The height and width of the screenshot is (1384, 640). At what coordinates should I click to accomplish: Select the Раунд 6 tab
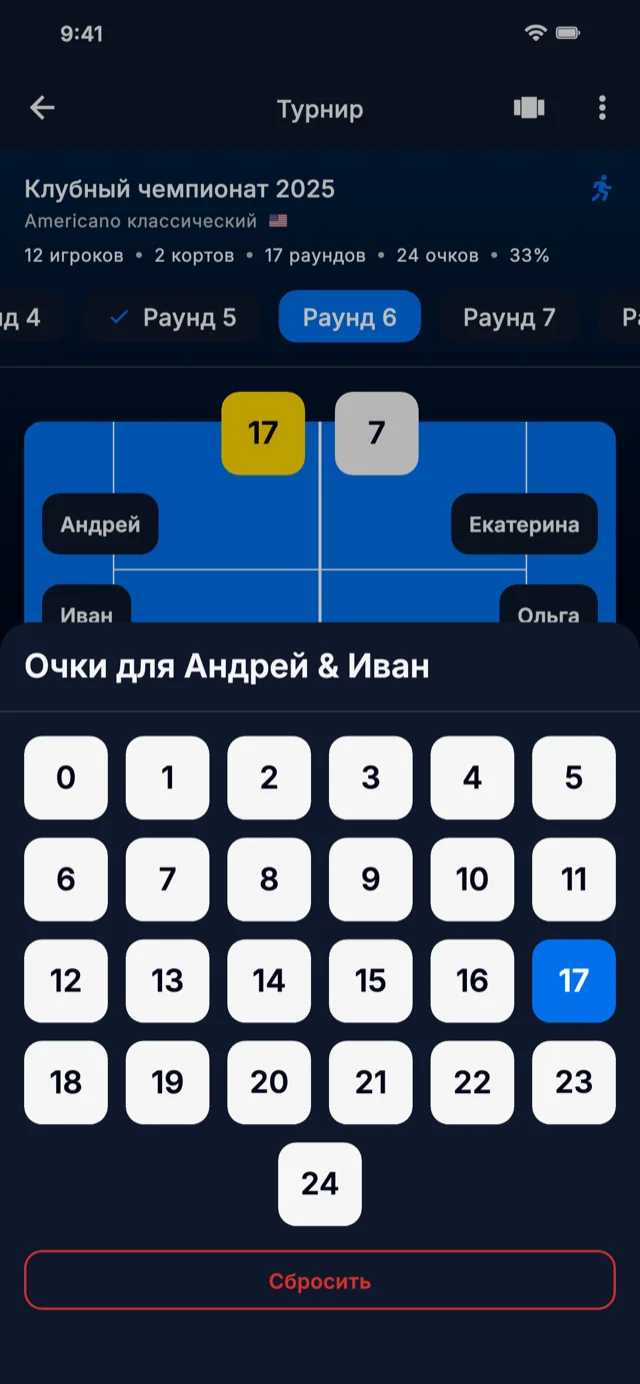point(349,318)
